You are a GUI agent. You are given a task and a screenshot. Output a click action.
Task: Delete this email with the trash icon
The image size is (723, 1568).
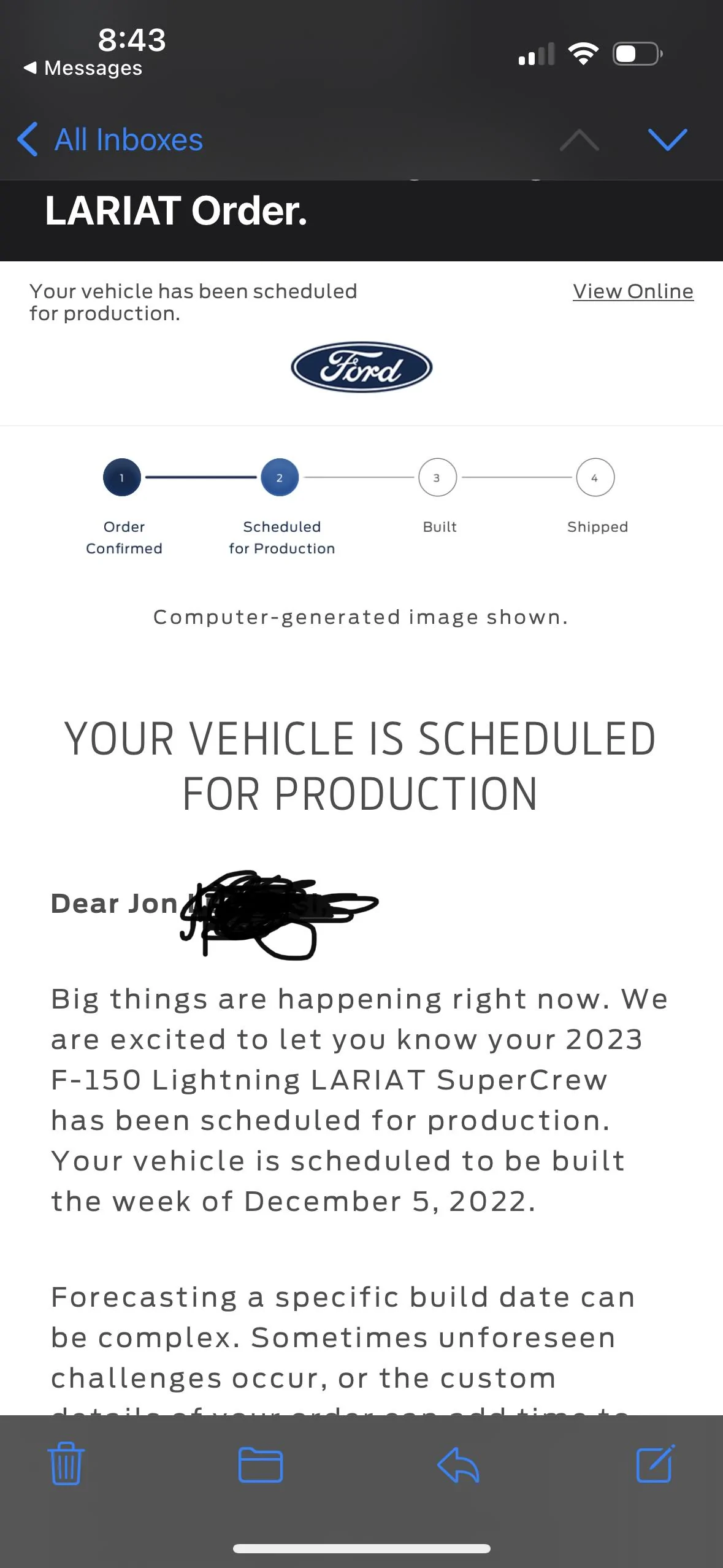[x=66, y=1464]
